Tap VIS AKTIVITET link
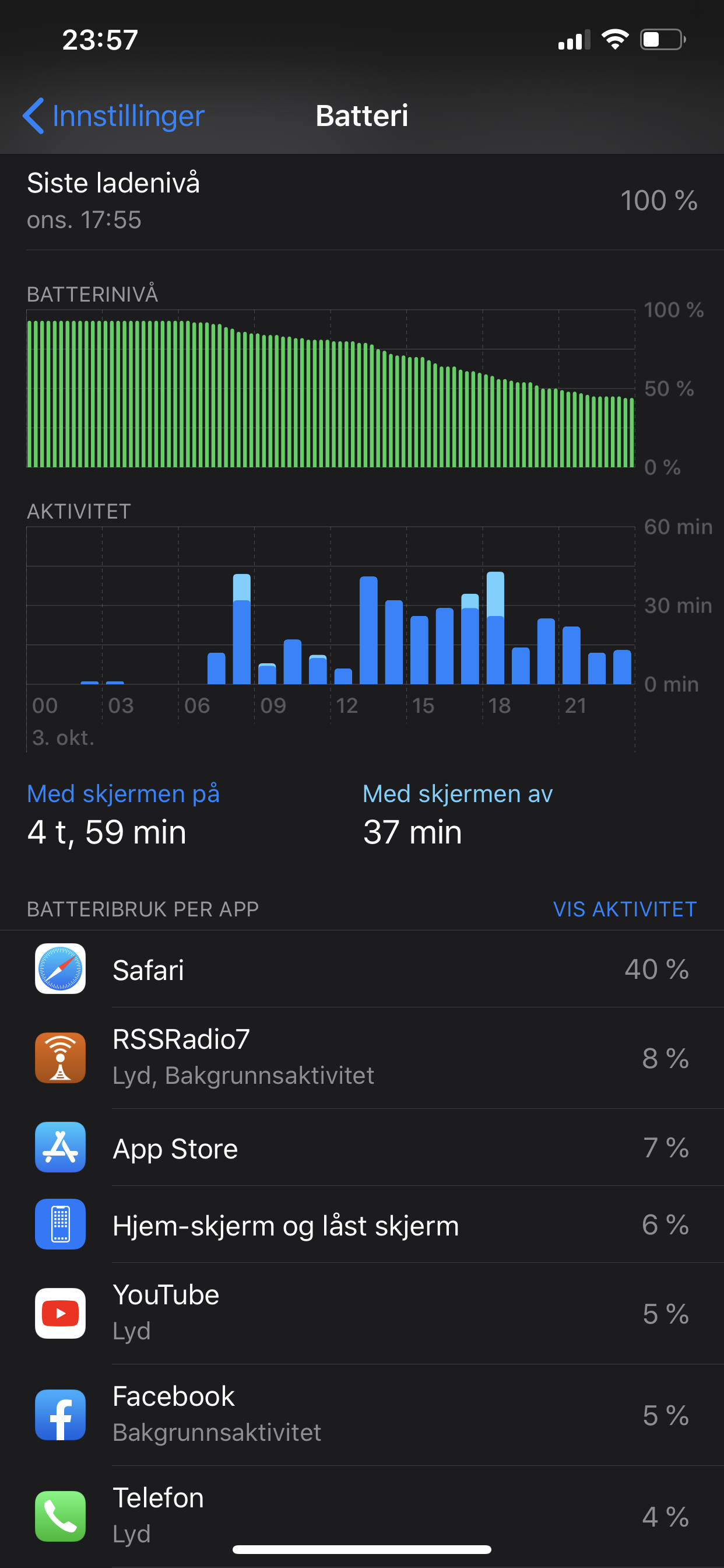The height and width of the screenshot is (1568, 724). pos(625,909)
